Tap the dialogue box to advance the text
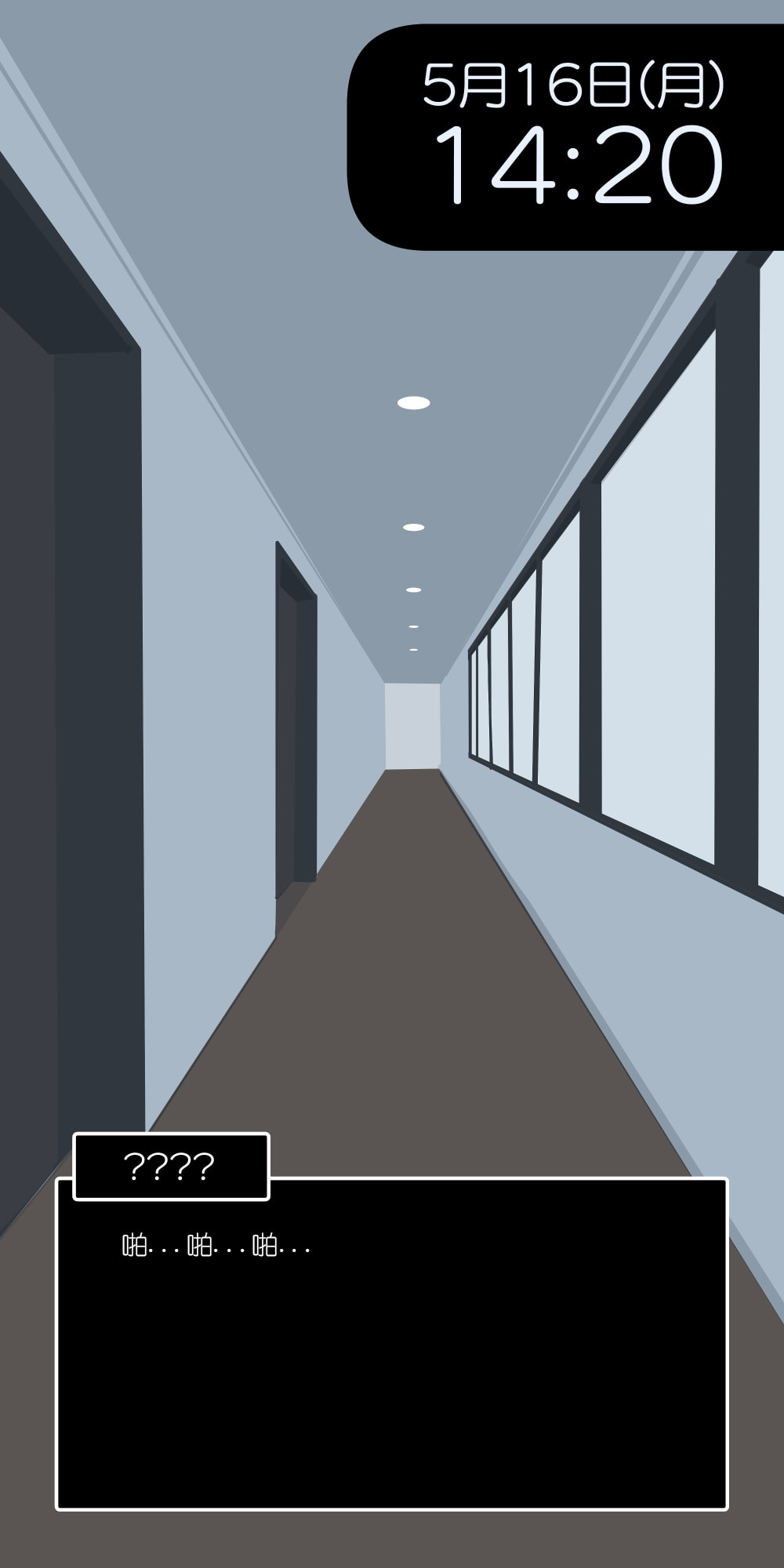 click(392, 1343)
